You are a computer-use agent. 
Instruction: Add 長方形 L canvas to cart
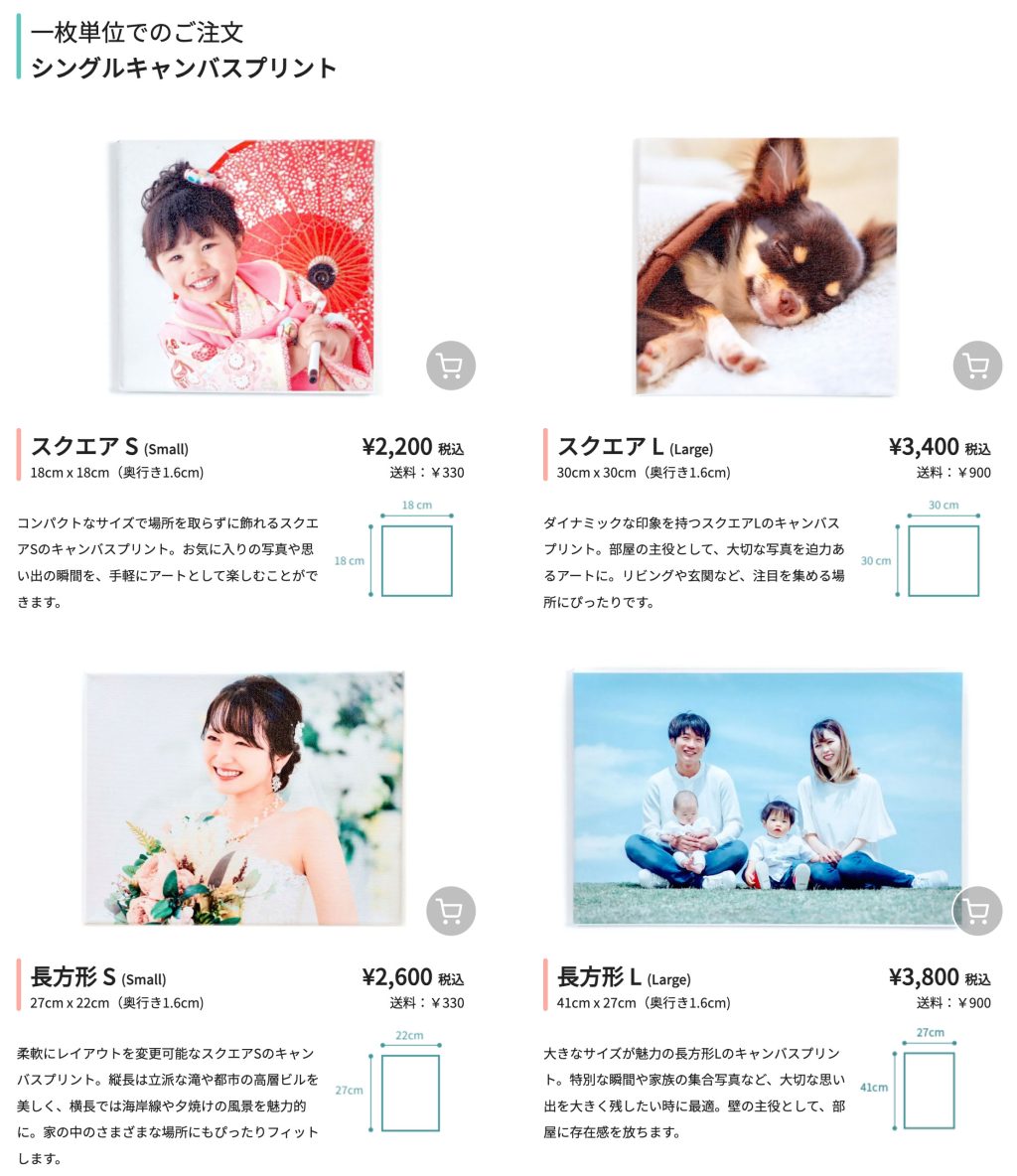pos(977,911)
